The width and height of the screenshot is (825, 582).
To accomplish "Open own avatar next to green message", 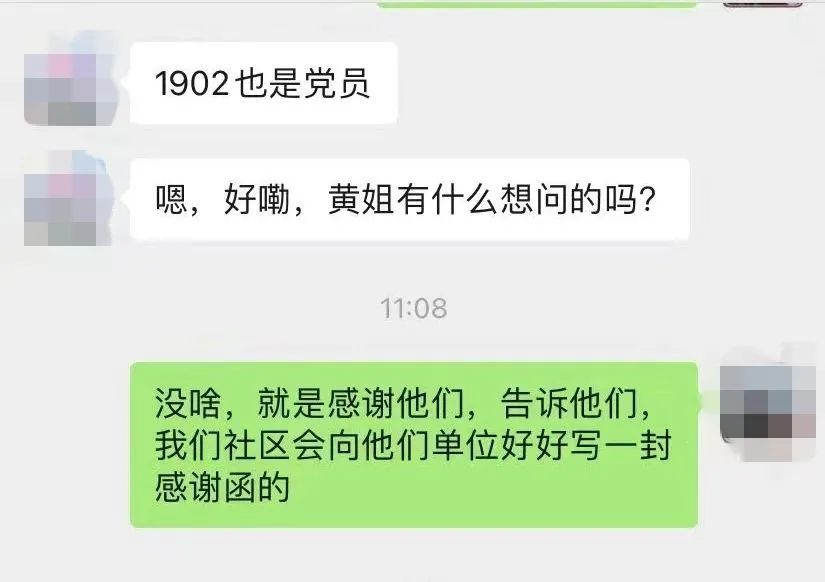I will click(763, 403).
